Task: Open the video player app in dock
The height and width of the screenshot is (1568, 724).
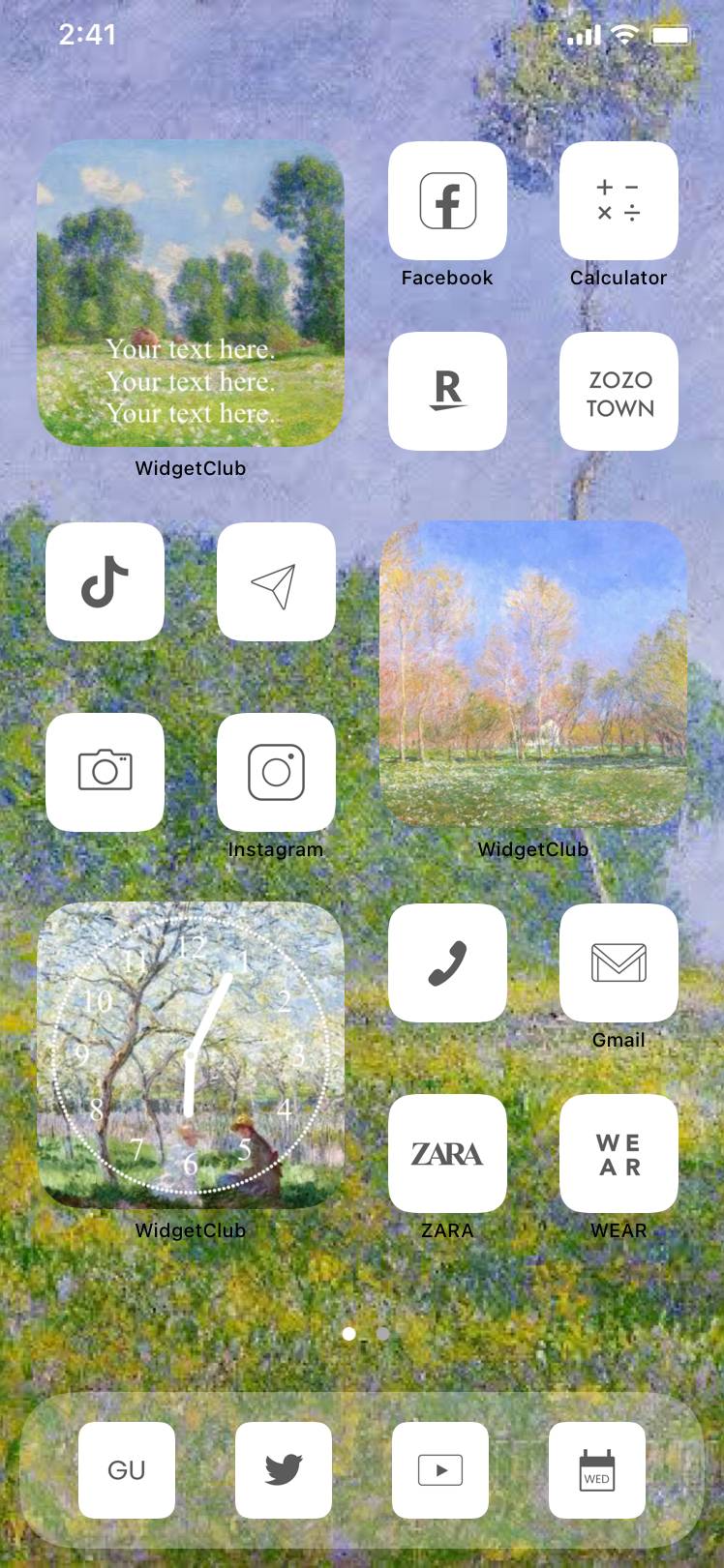Action: coord(440,1469)
